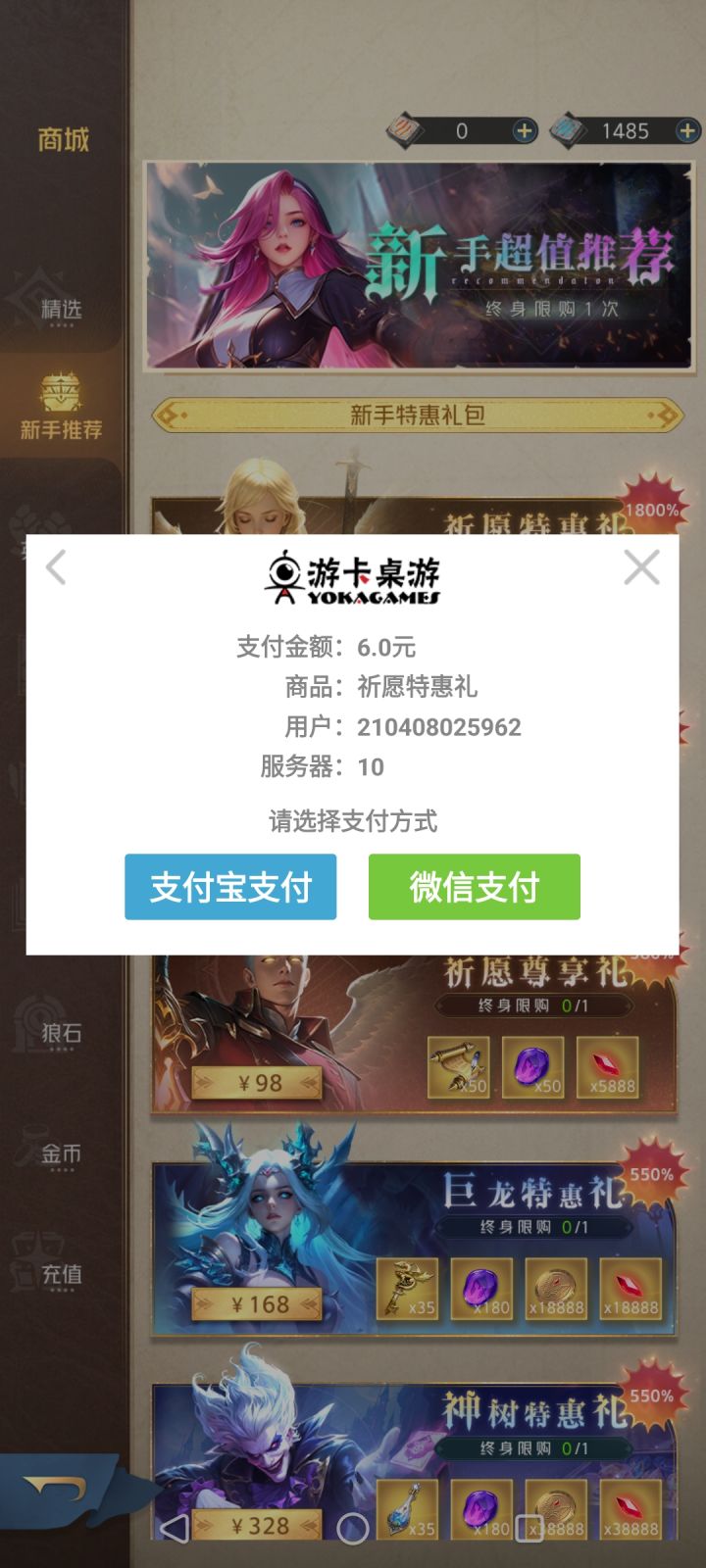Click the plus button next to the 0 currency
The image size is (706, 1568).
click(x=525, y=128)
